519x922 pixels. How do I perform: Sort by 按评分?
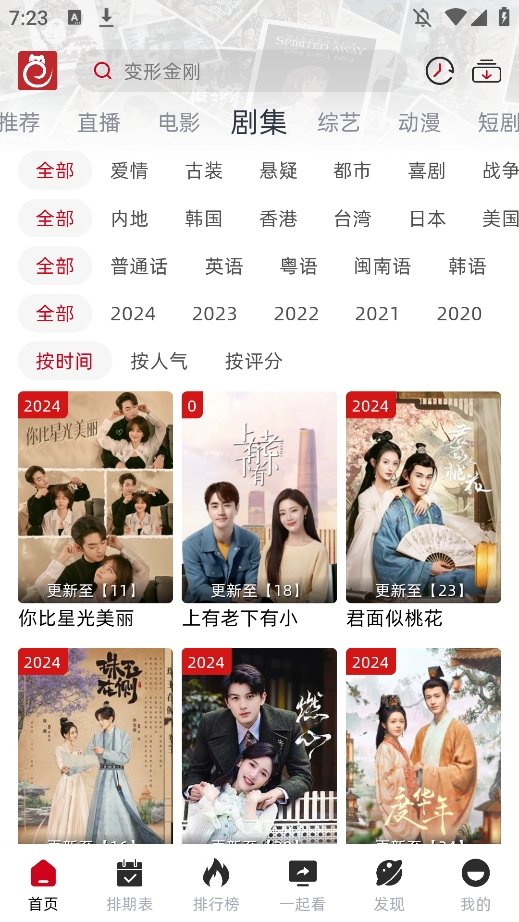253,361
